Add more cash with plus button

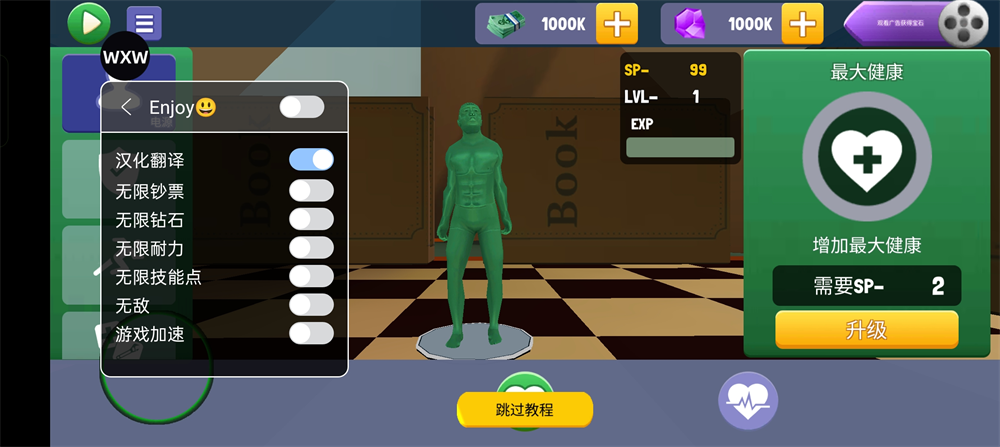616,23
